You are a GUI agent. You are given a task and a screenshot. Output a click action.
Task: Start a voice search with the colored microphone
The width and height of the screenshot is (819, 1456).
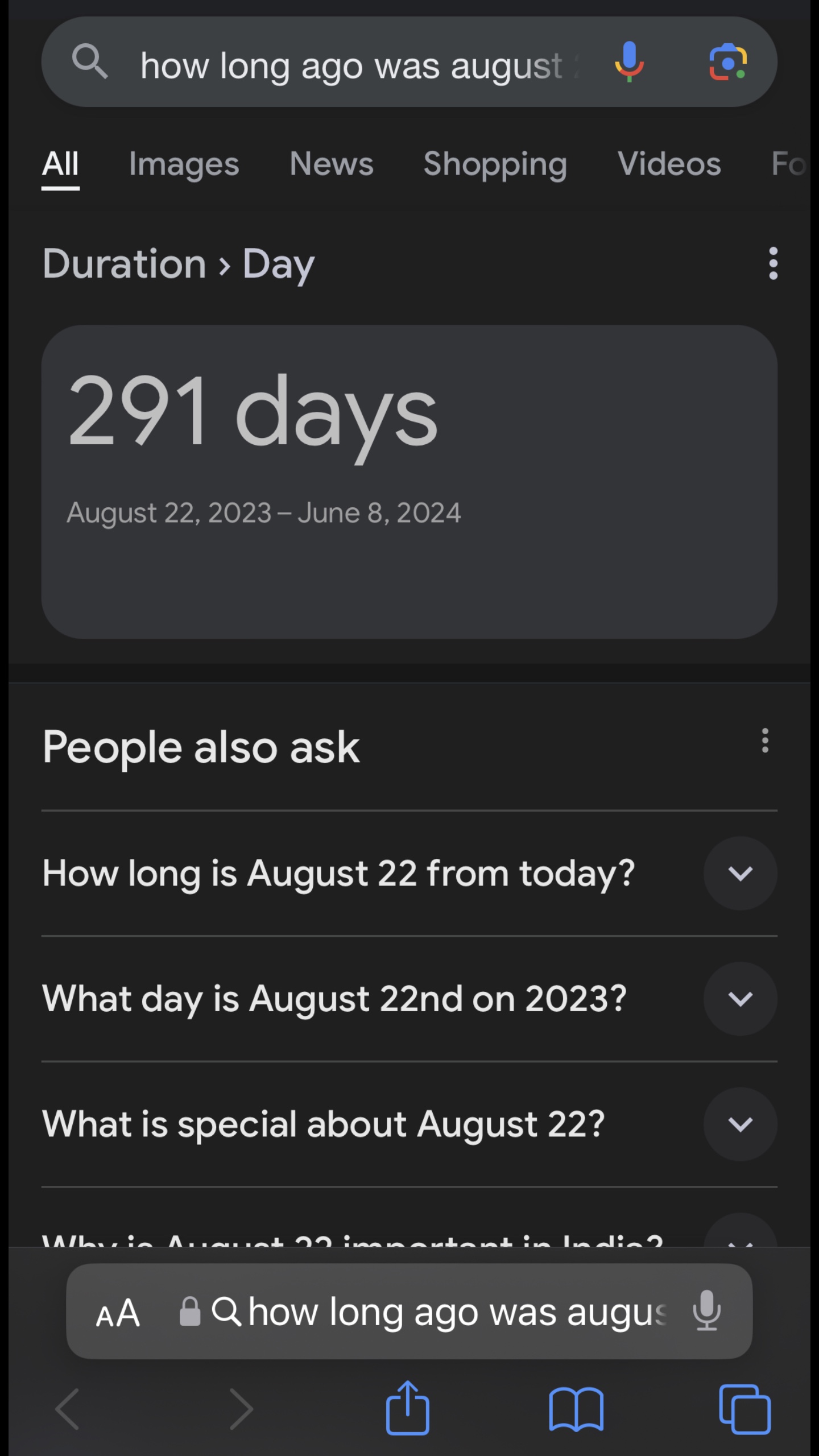click(x=629, y=62)
